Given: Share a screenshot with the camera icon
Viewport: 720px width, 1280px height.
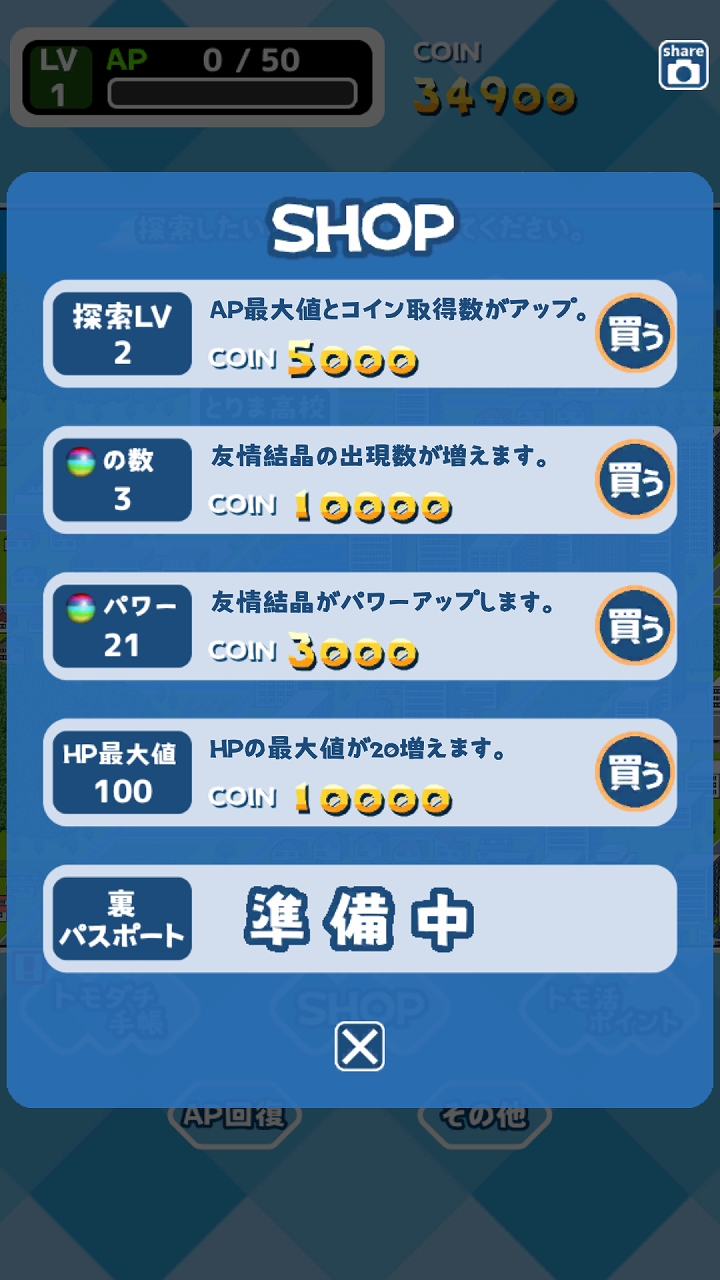Looking at the screenshot, I should click(x=683, y=64).
